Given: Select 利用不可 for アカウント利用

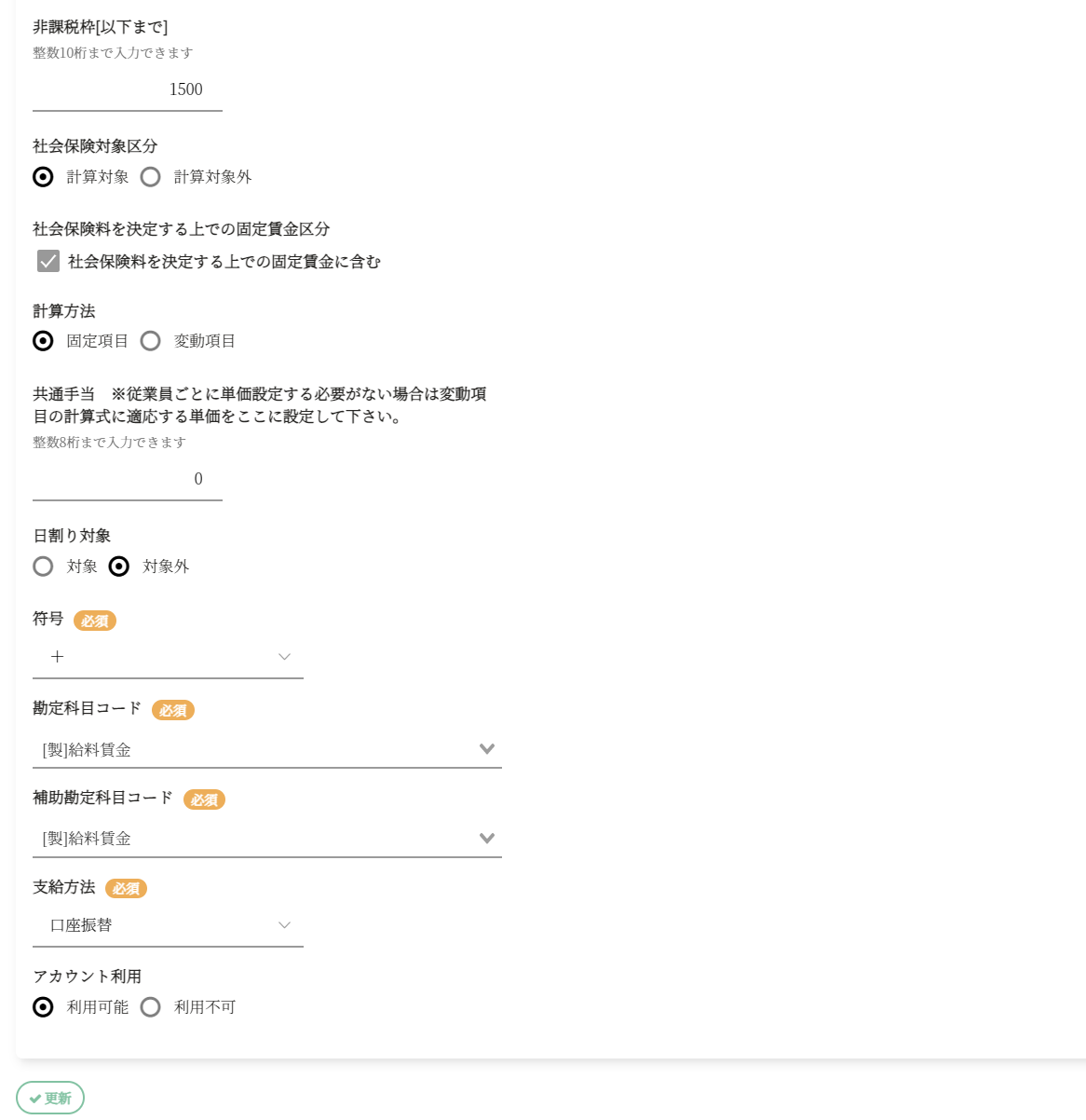Looking at the screenshot, I should coord(151,1007).
